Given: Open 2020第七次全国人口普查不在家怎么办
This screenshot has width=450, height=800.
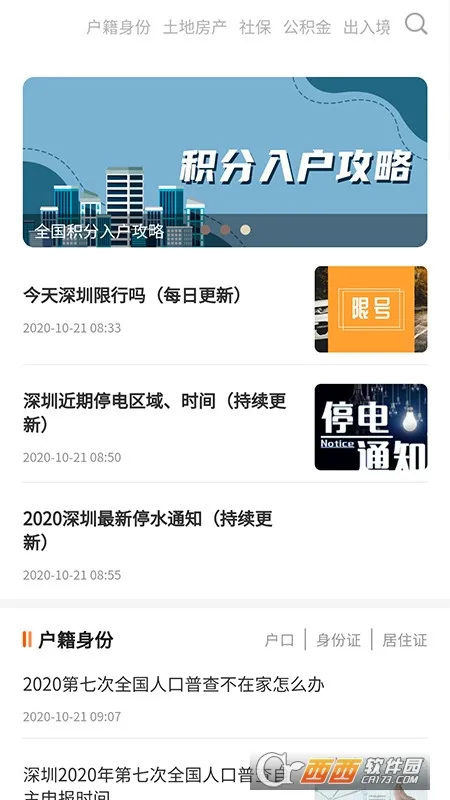Looking at the screenshot, I should pos(174,684).
